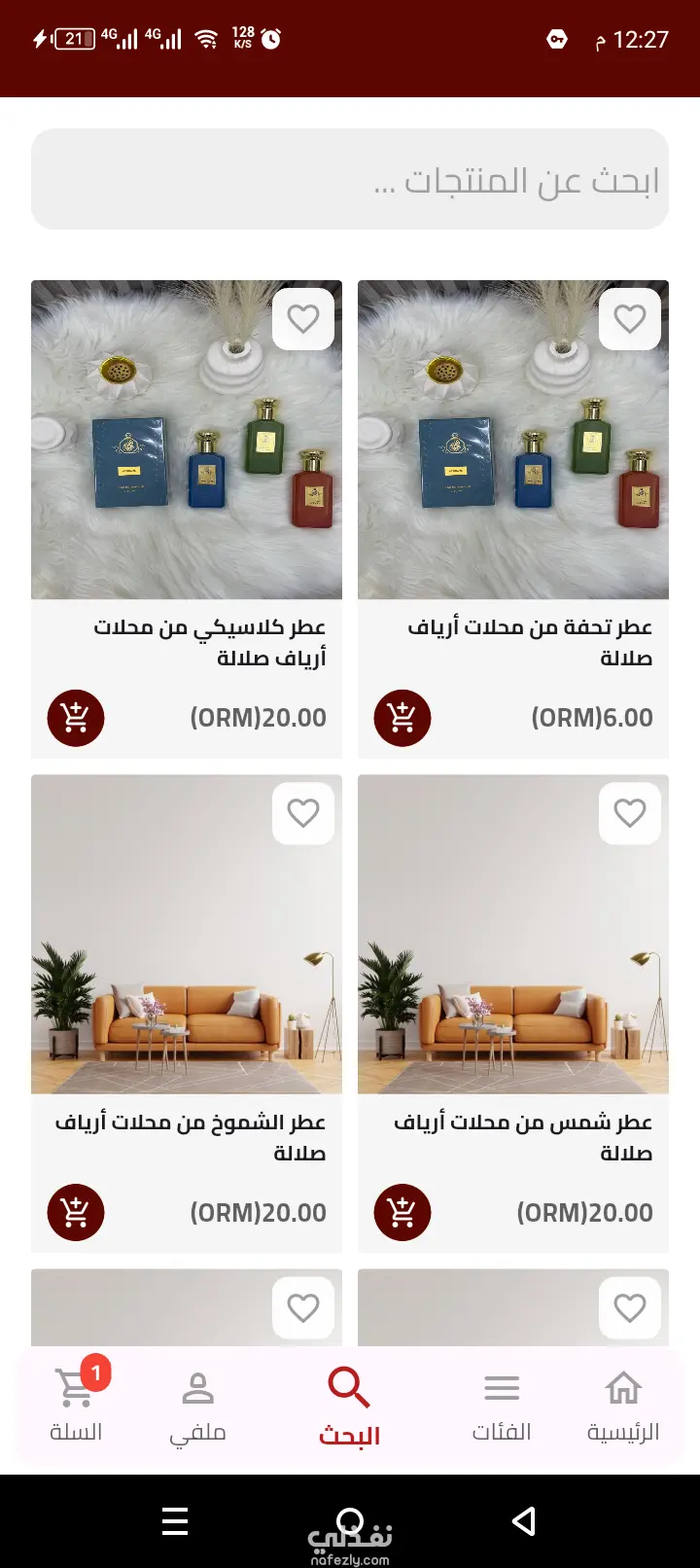Favorite the عطر الشموخ product with the heart
Screen dimensions: 700x1568
(303, 812)
